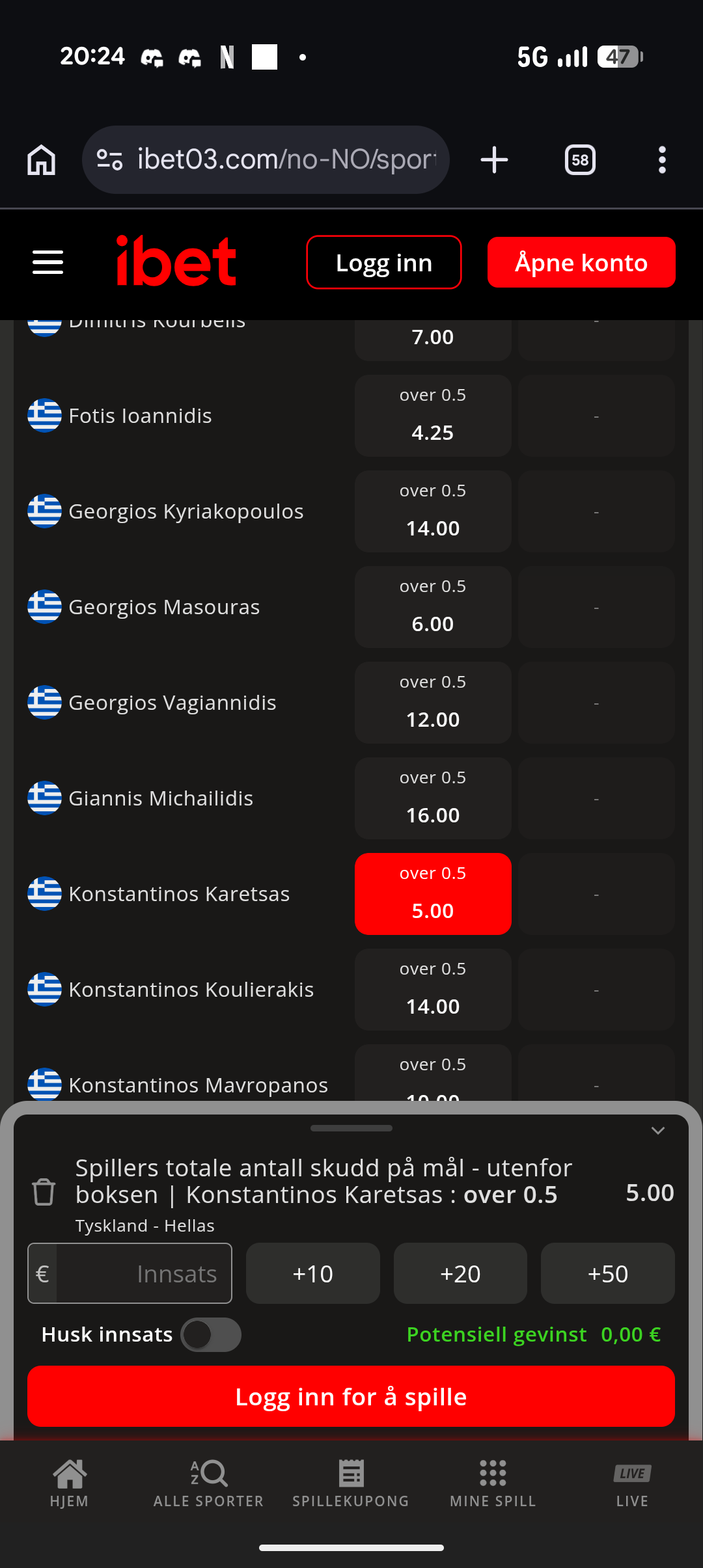Focus the Innsats stake field
703x1568 pixels.
tap(130, 1273)
